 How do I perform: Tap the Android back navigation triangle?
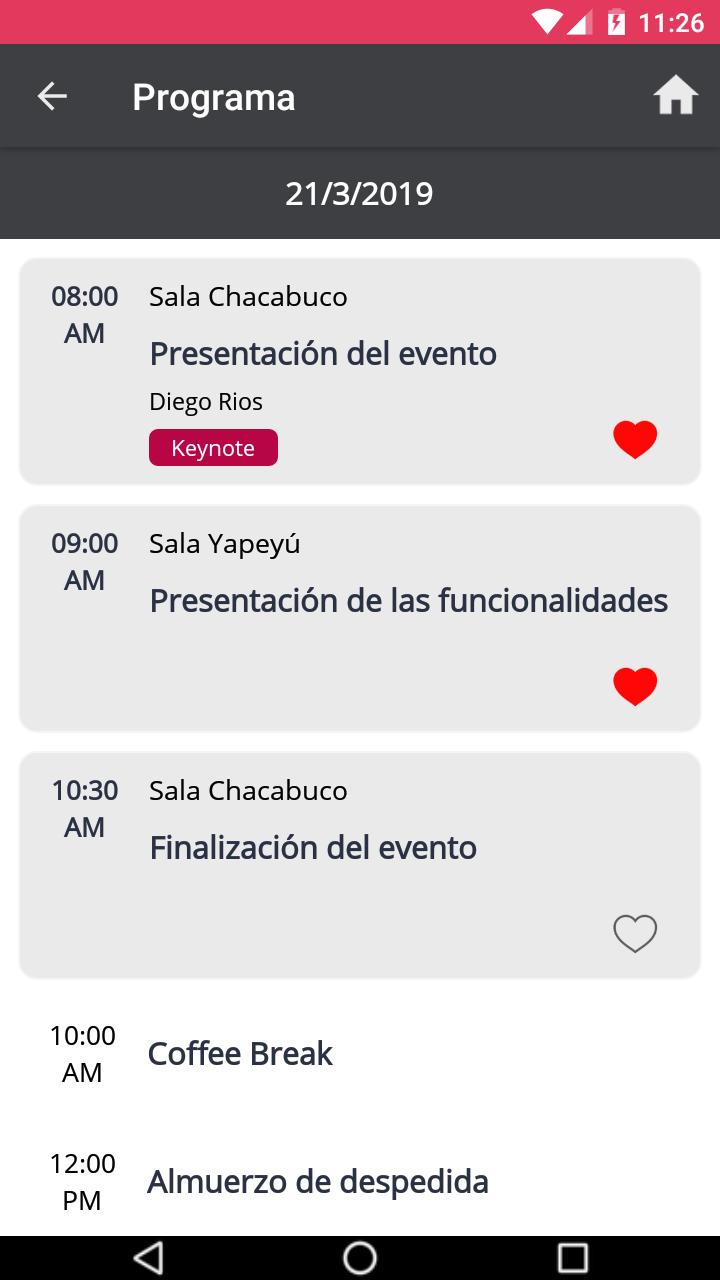coord(148,1257)
